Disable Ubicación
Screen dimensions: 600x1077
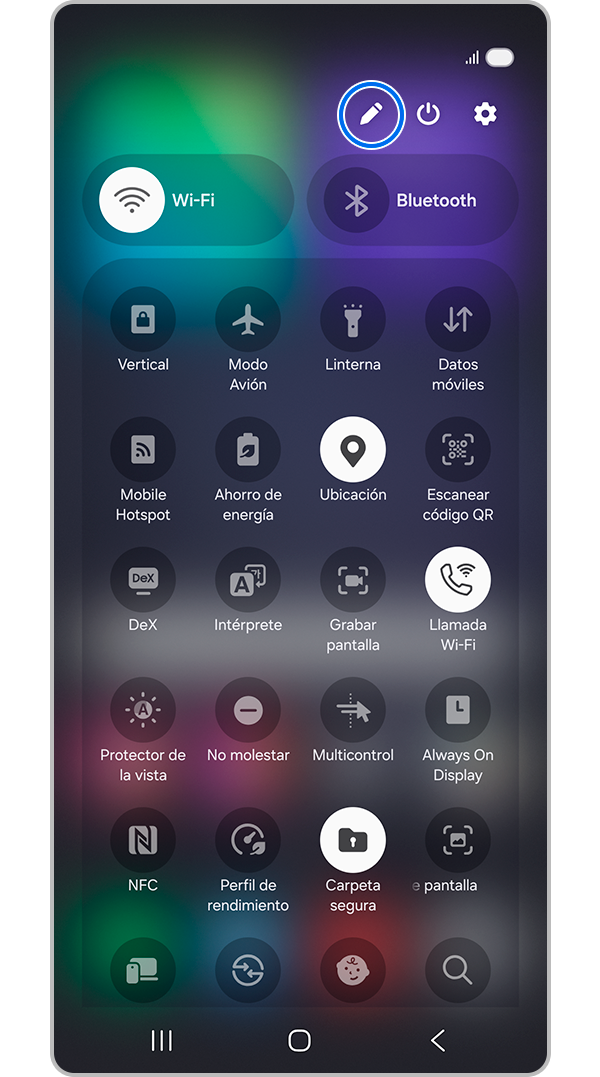352,450
